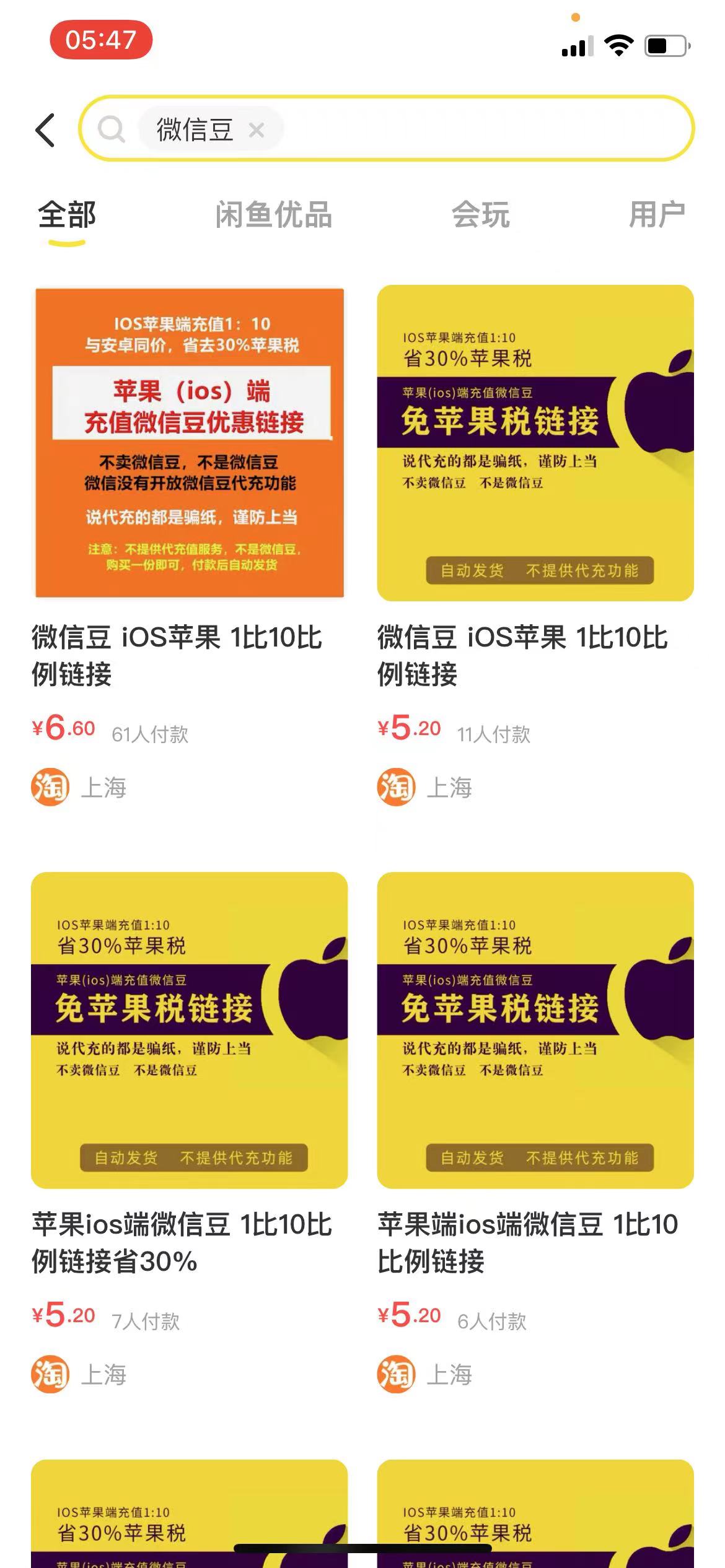Tap the search box to edit the query
Screen dimensions: 725x1568
coord(483,129)
